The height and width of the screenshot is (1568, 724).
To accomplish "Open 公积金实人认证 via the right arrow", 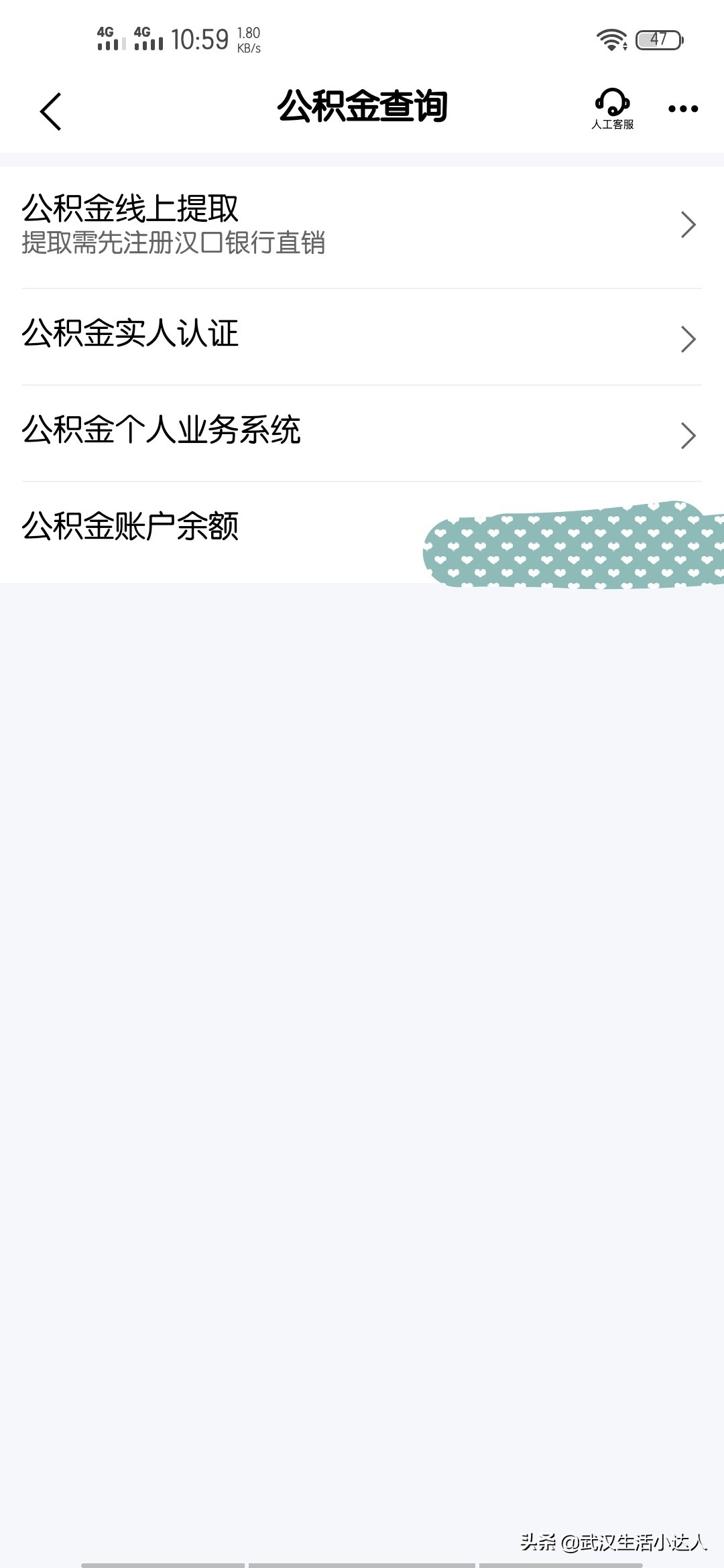I will 686,340.
